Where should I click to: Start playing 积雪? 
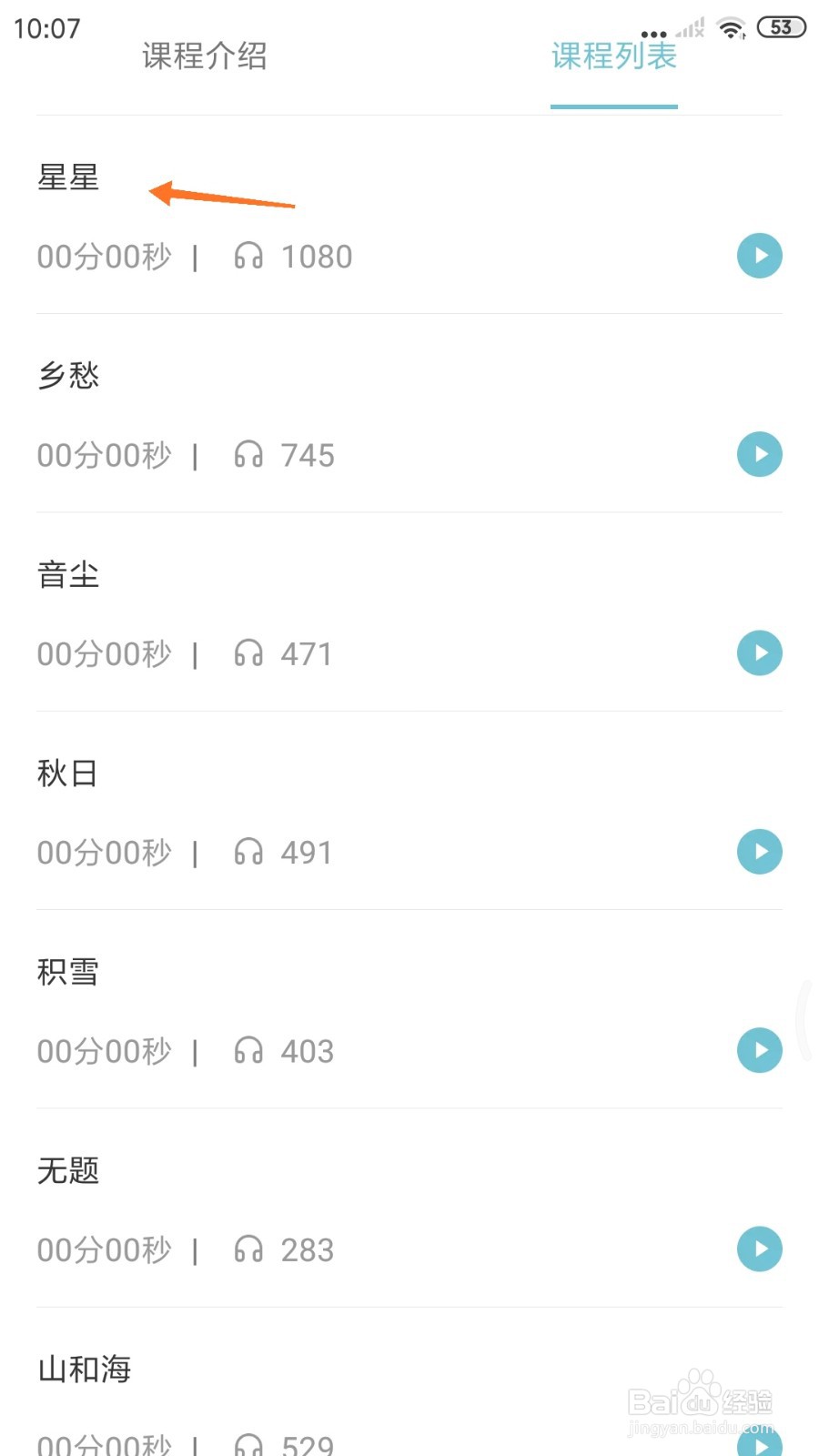click(x=760, y=1050)
